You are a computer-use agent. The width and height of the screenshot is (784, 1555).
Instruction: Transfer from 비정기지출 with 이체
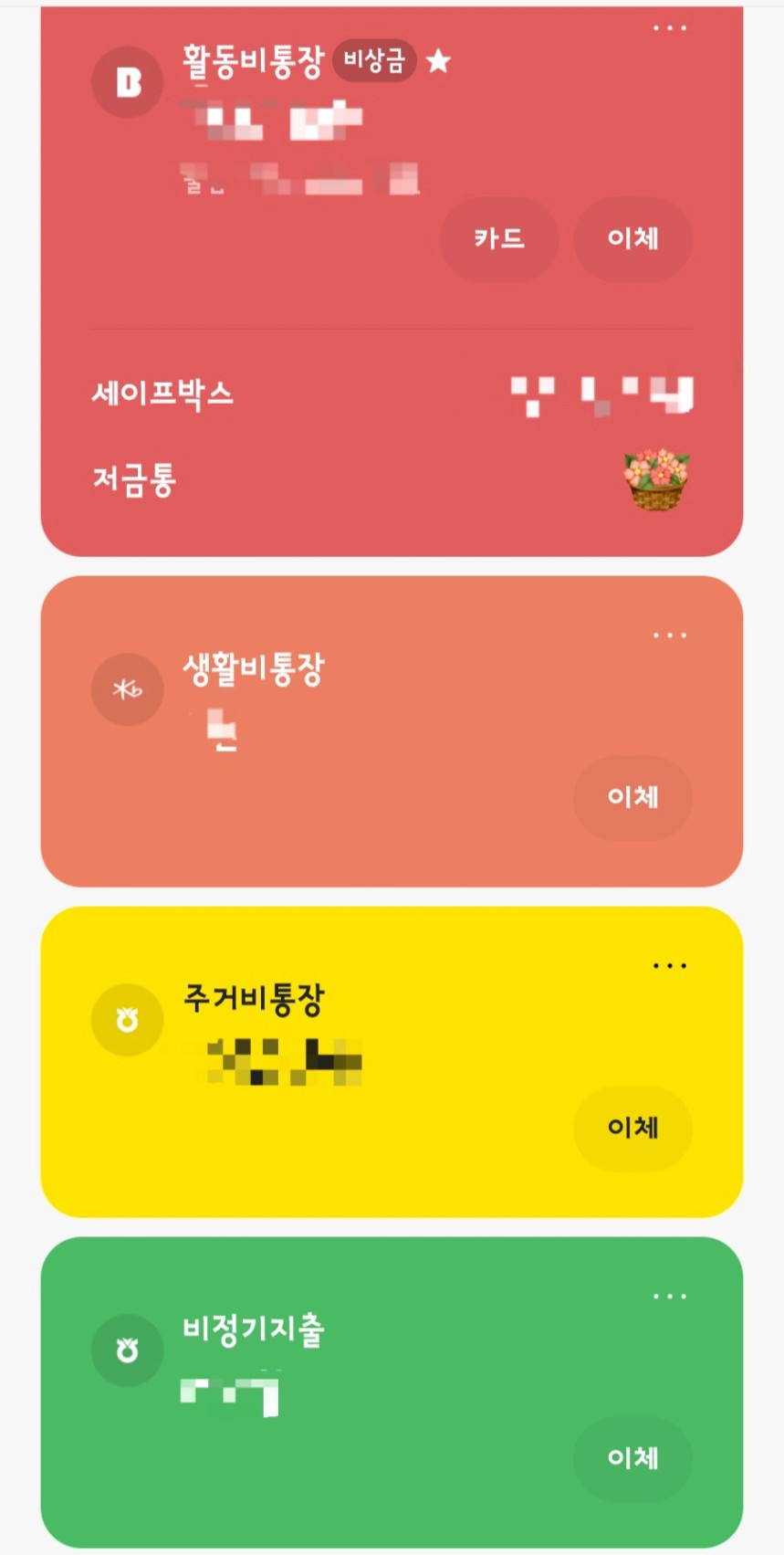point(632,1458)
